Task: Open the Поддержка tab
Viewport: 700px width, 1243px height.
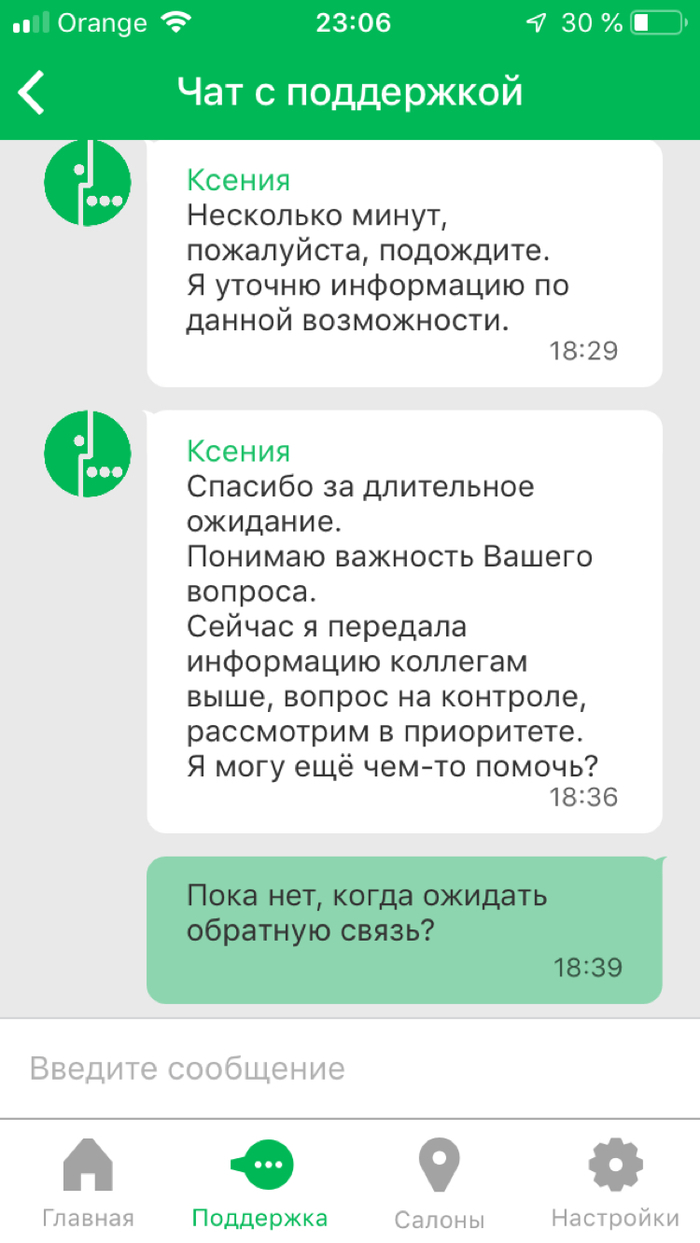Action: click(260, 1182)
